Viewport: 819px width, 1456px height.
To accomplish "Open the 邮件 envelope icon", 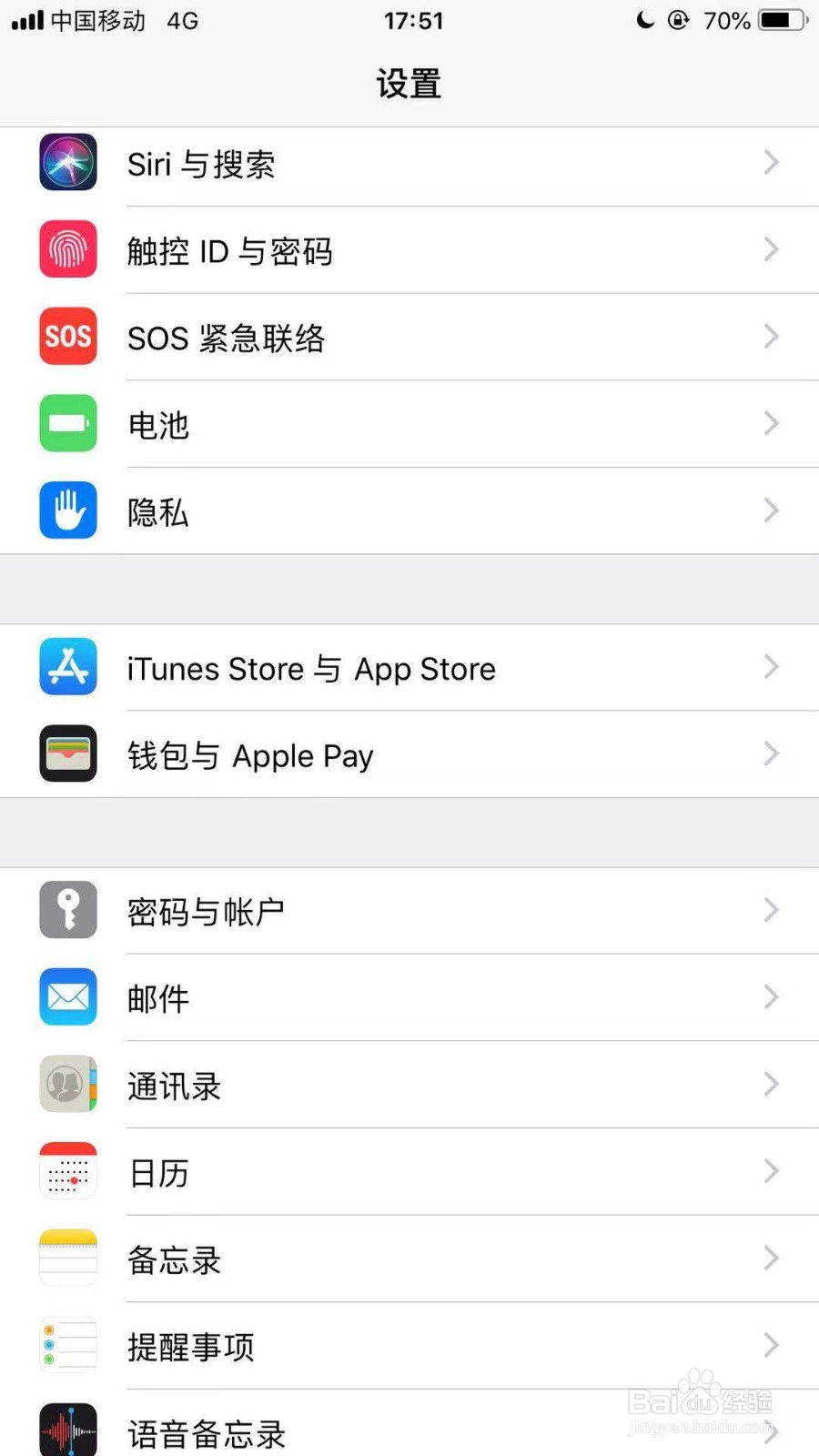I will (67, 997).
